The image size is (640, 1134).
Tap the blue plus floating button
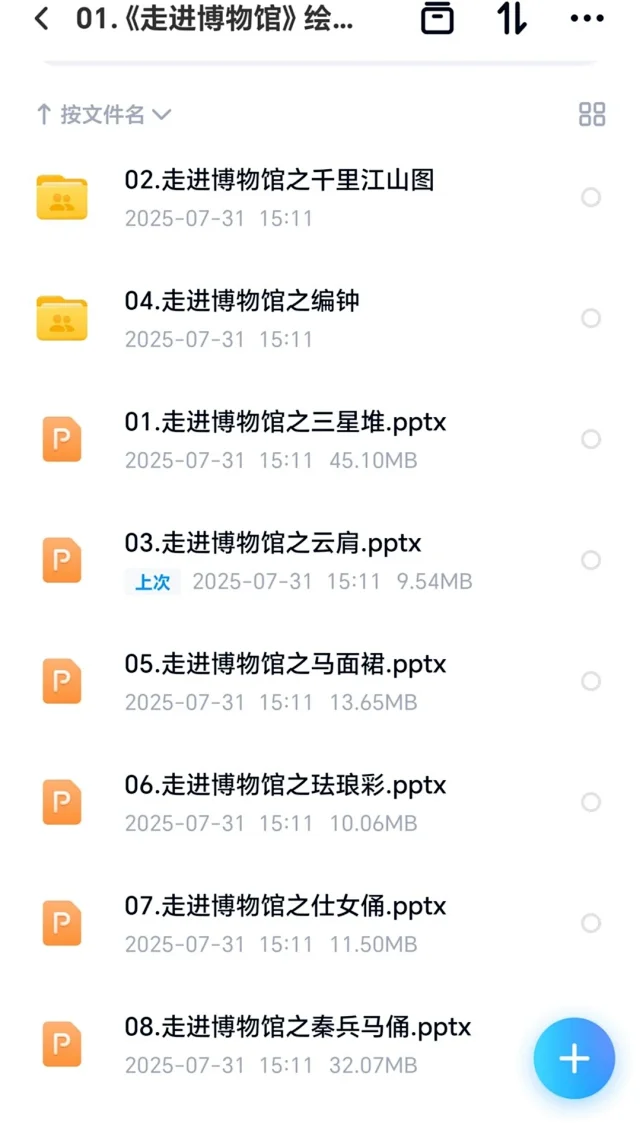click(x=574, y=1059)
